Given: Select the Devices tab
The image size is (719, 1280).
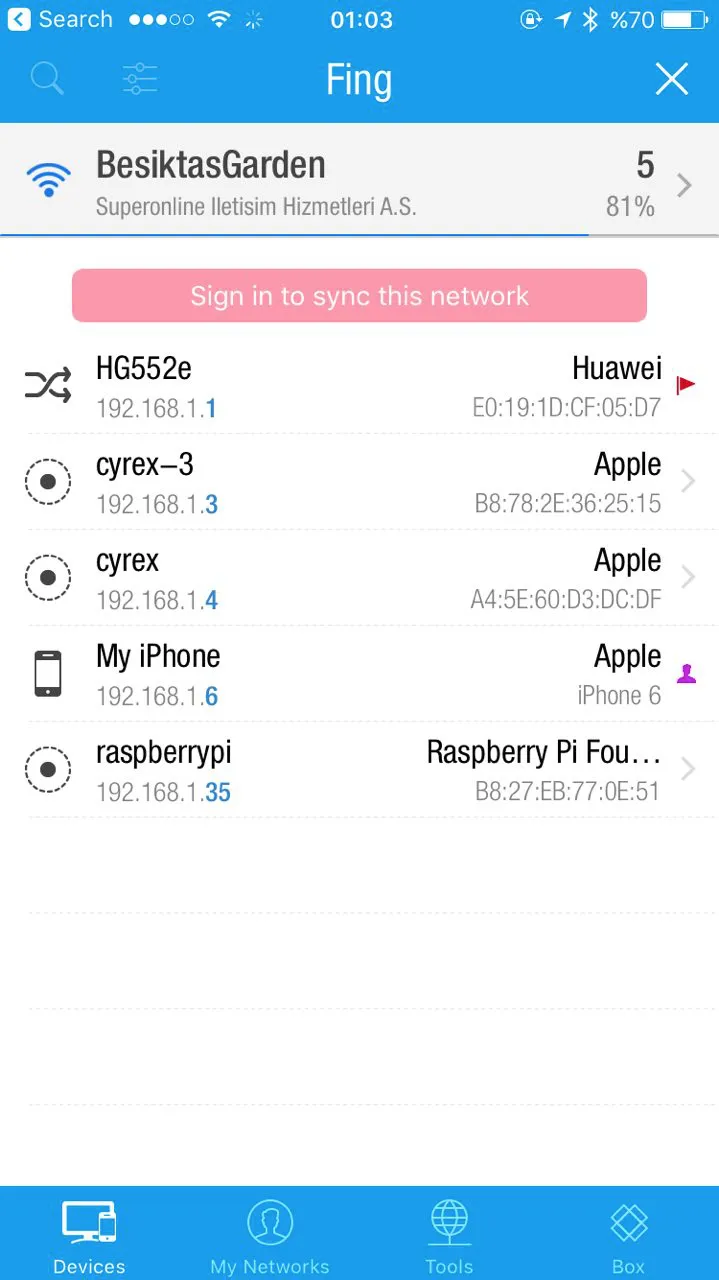Looking at the screenshot, I should coord(89,1236).
